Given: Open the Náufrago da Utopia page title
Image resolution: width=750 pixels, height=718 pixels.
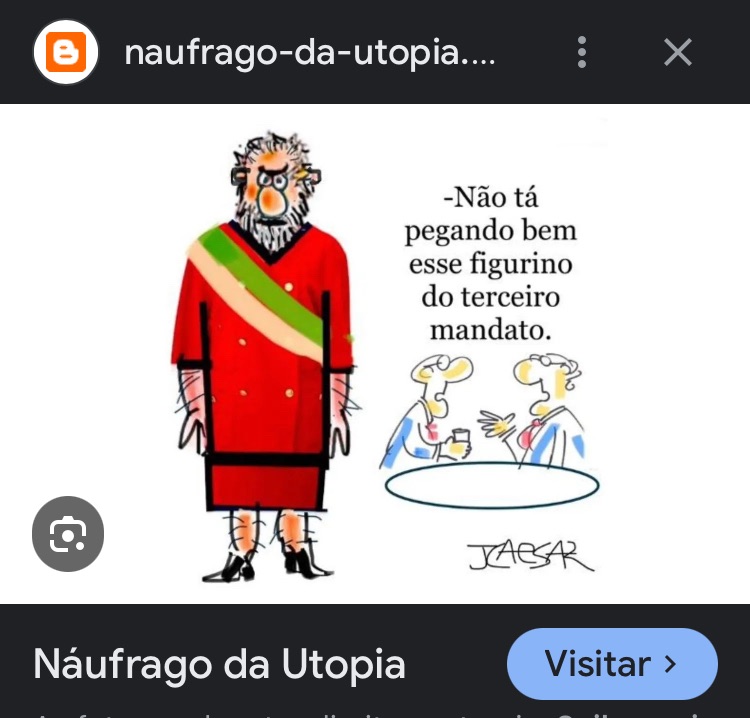Looking at the screenshot, I should tap(219, 664).
